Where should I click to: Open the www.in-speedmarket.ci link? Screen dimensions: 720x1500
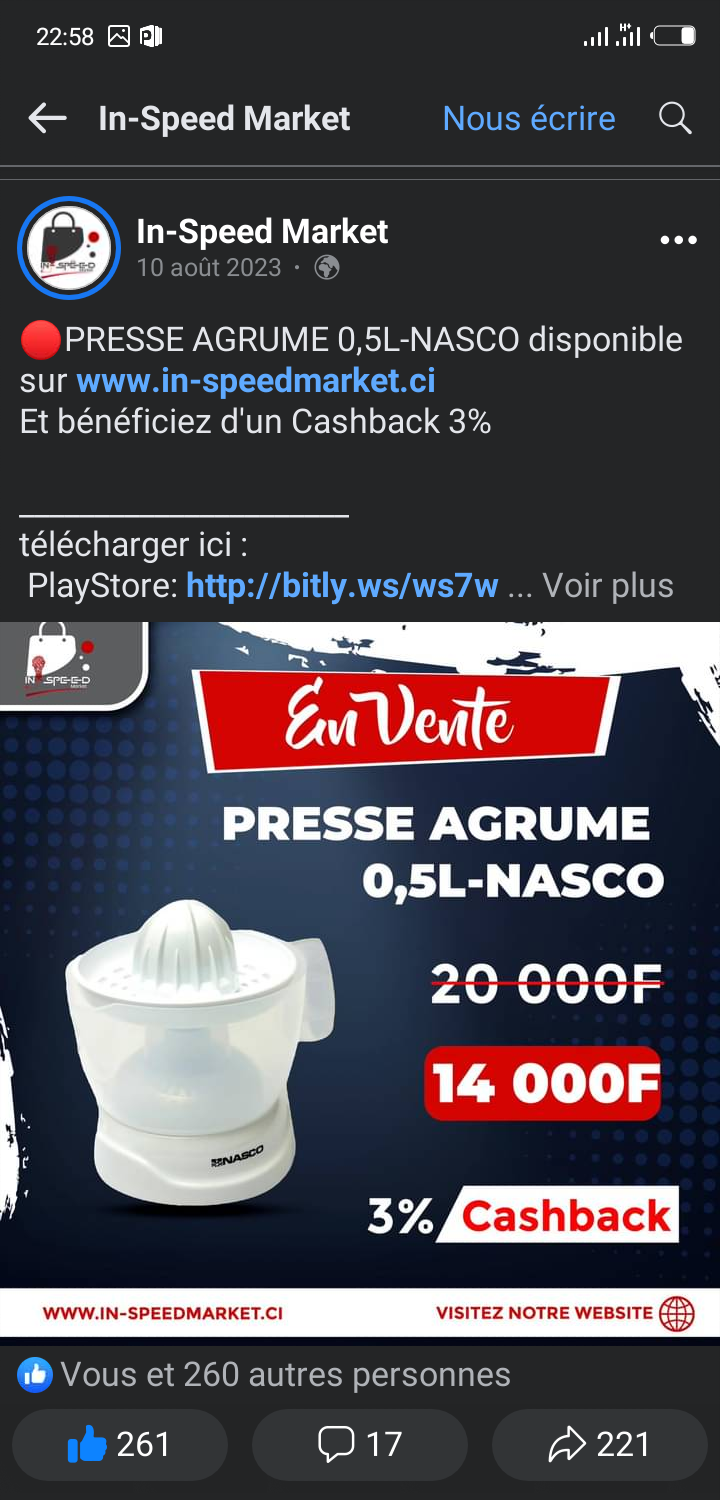(255, 380)
